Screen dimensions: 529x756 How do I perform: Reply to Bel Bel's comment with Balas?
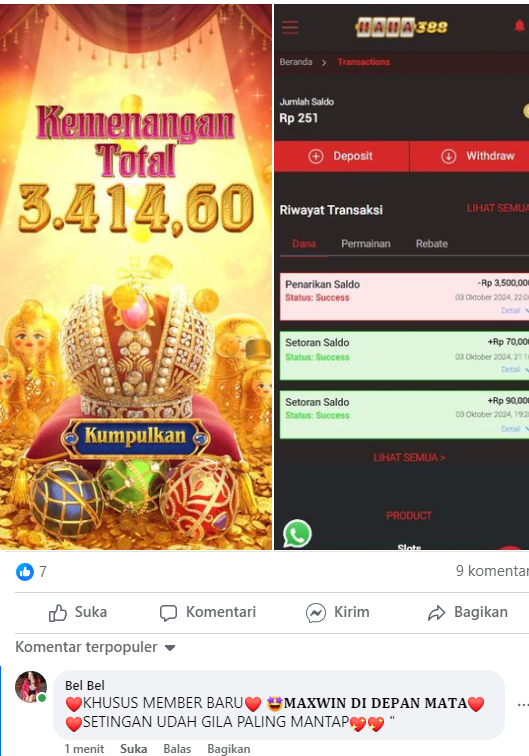177,749
